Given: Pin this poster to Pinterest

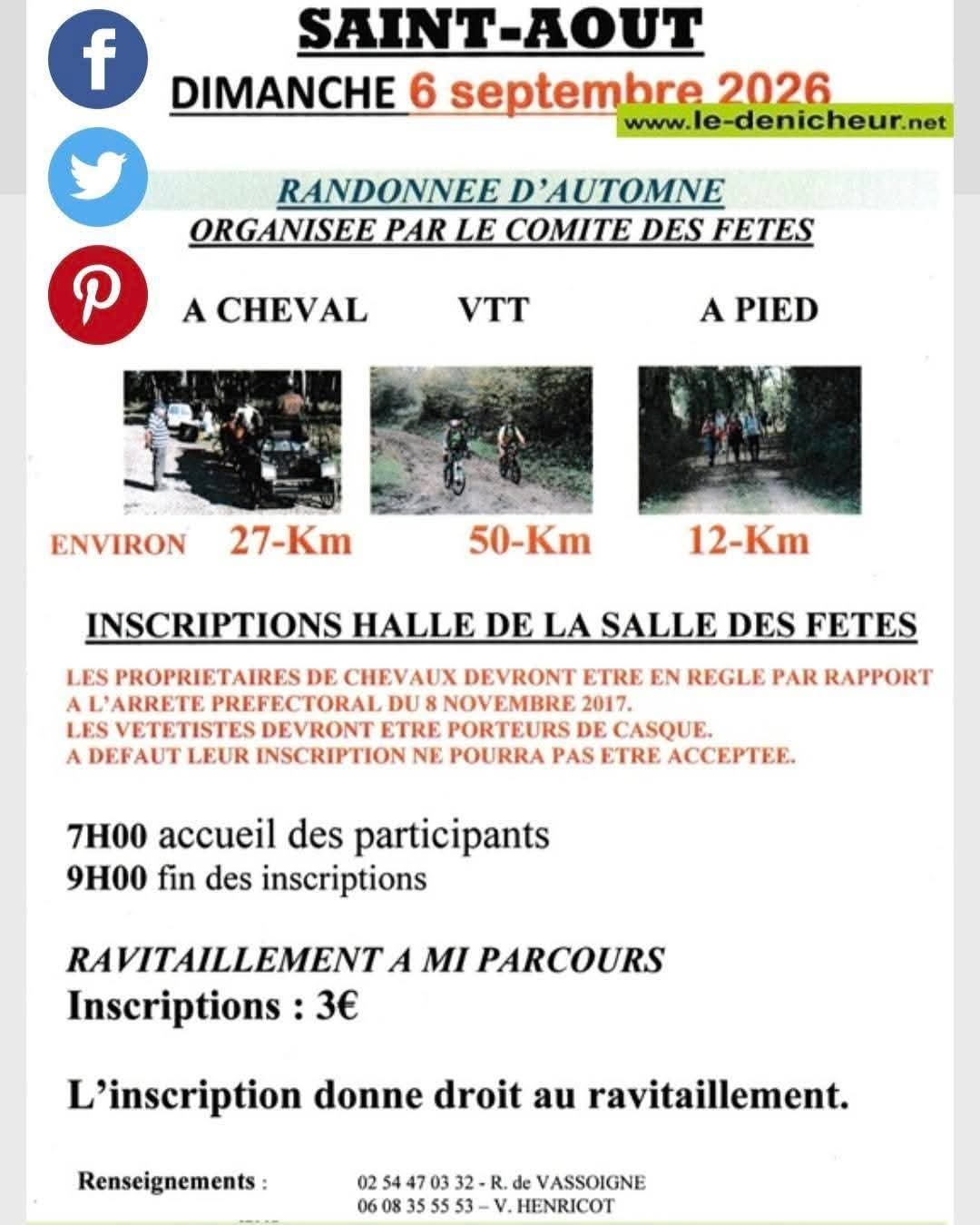Looking at the screenshot, I should [97, 294].
